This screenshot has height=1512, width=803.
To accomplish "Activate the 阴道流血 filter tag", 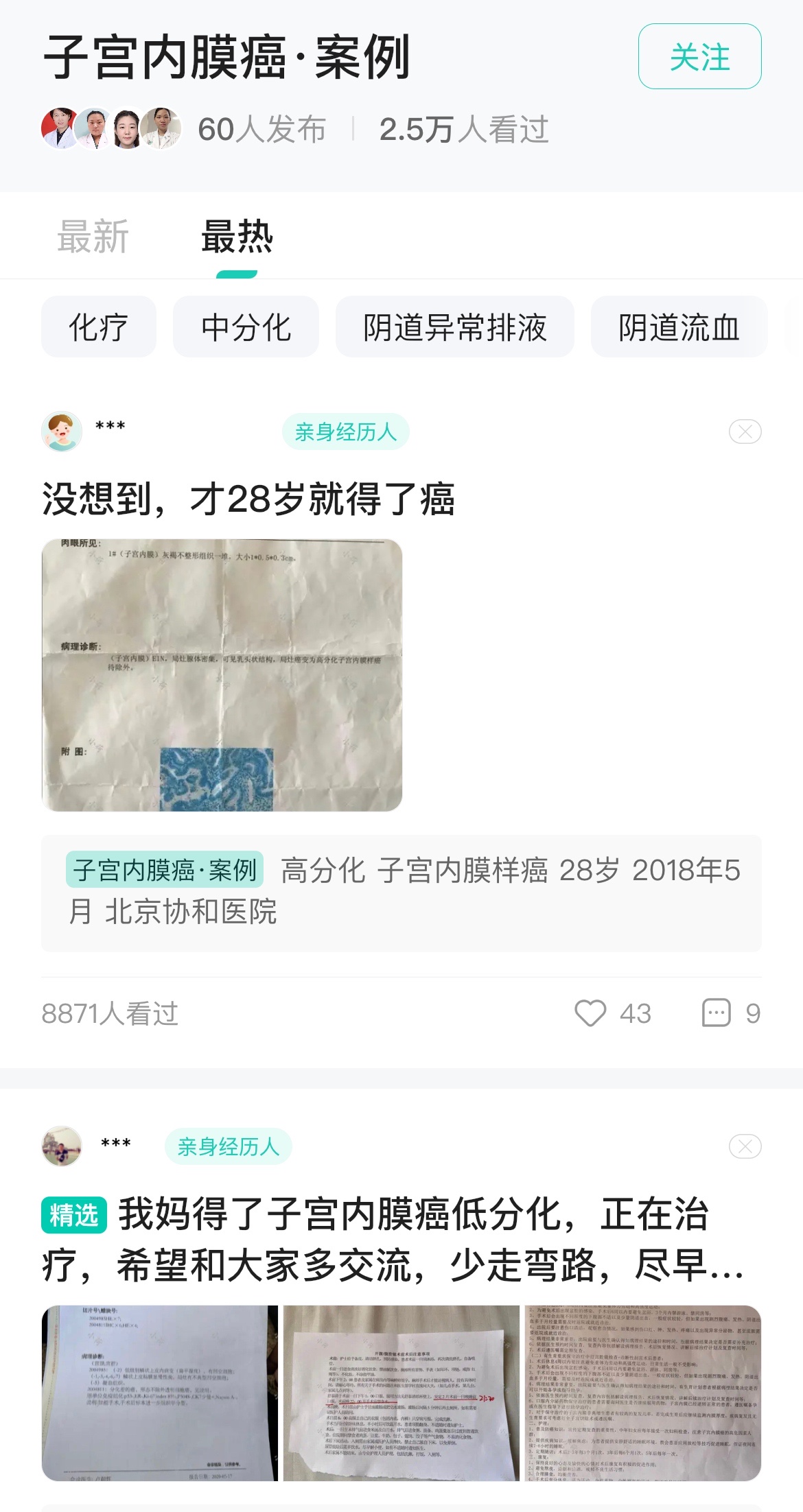I will (679, 327).
